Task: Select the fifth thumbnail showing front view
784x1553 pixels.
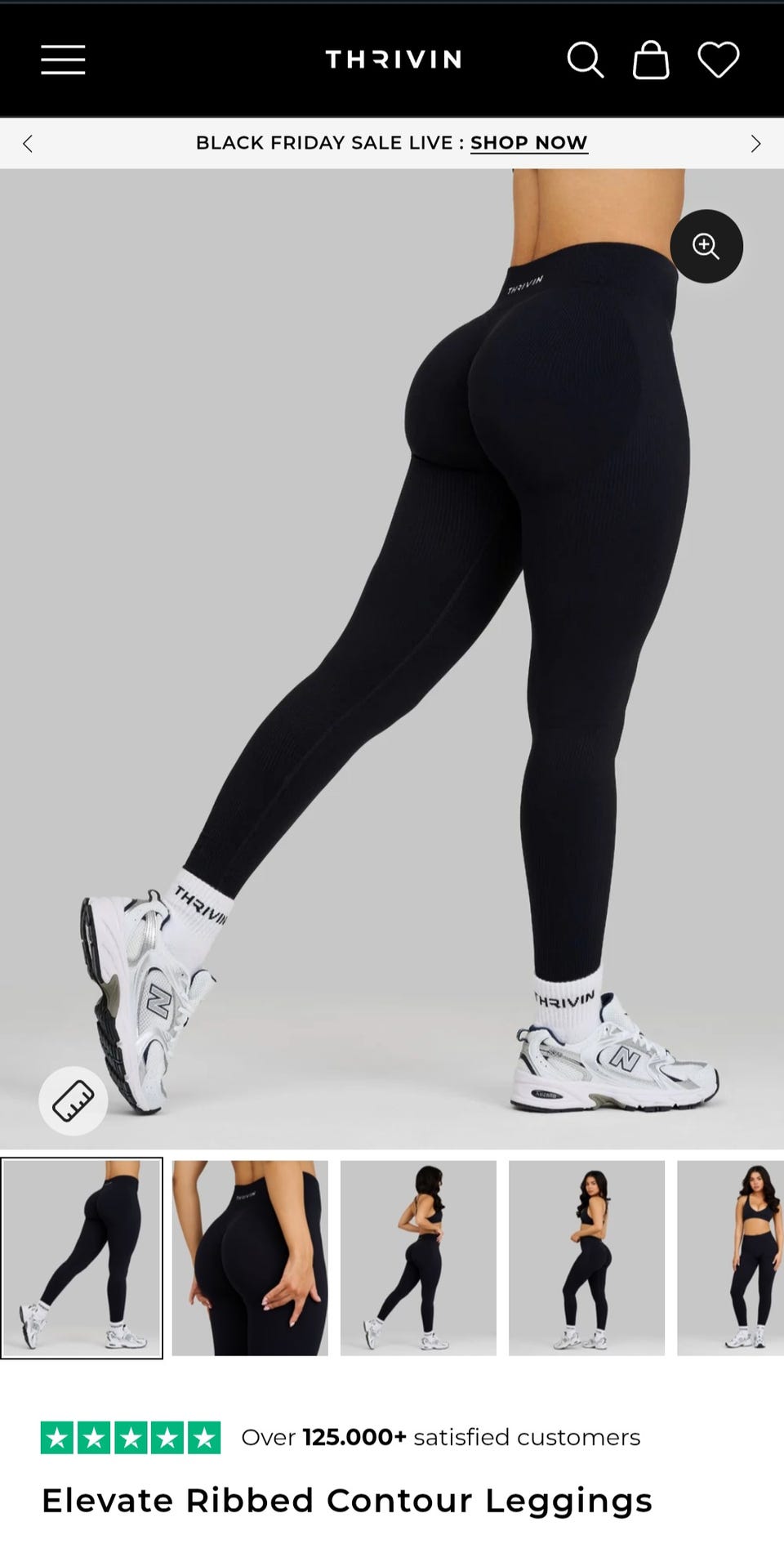Action: [732, 1258]
